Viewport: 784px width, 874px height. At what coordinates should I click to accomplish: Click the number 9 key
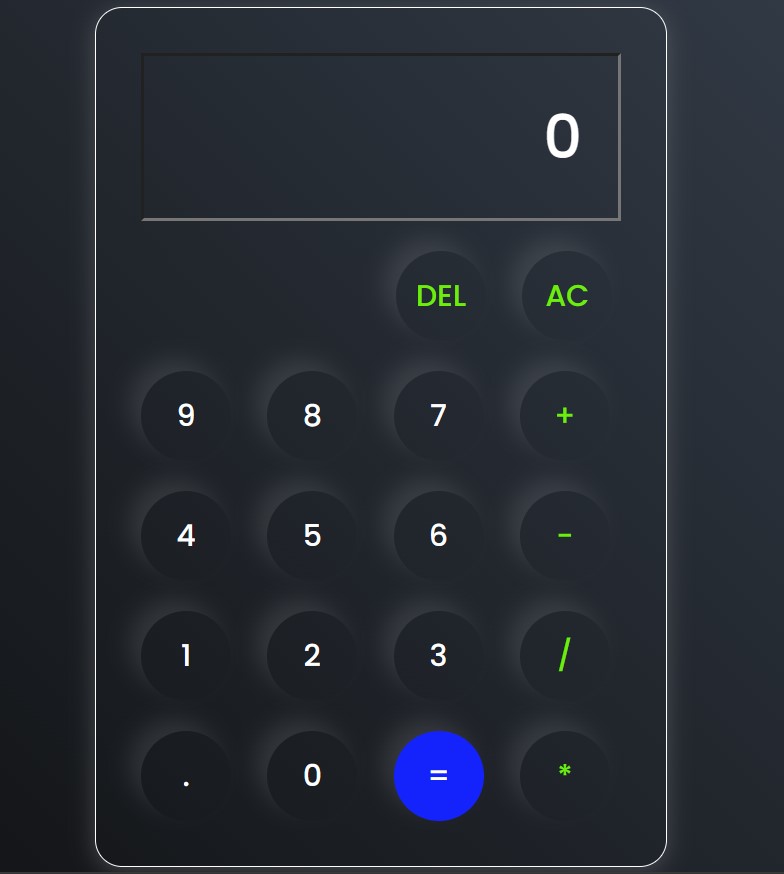186,416
